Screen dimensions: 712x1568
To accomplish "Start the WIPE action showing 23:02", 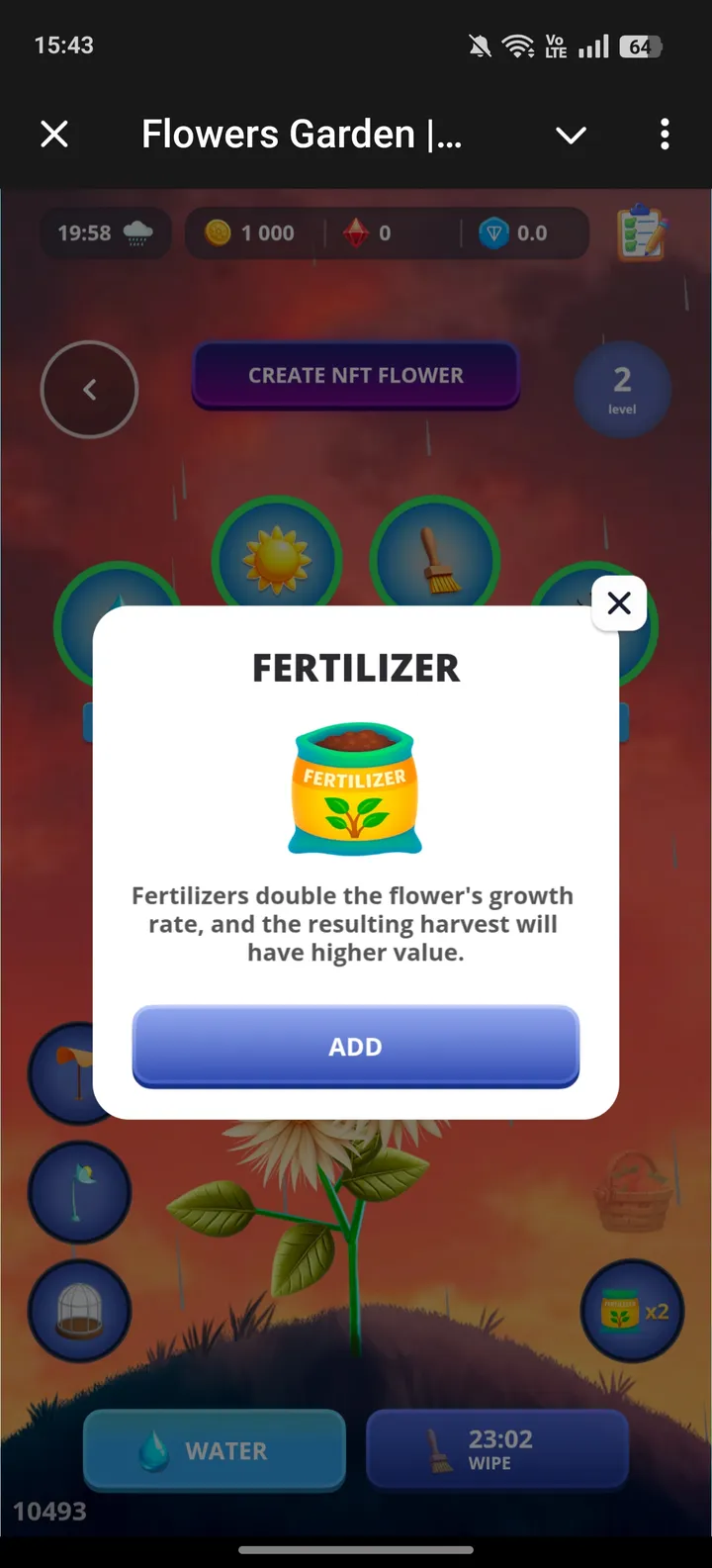I will [496, 1450].
